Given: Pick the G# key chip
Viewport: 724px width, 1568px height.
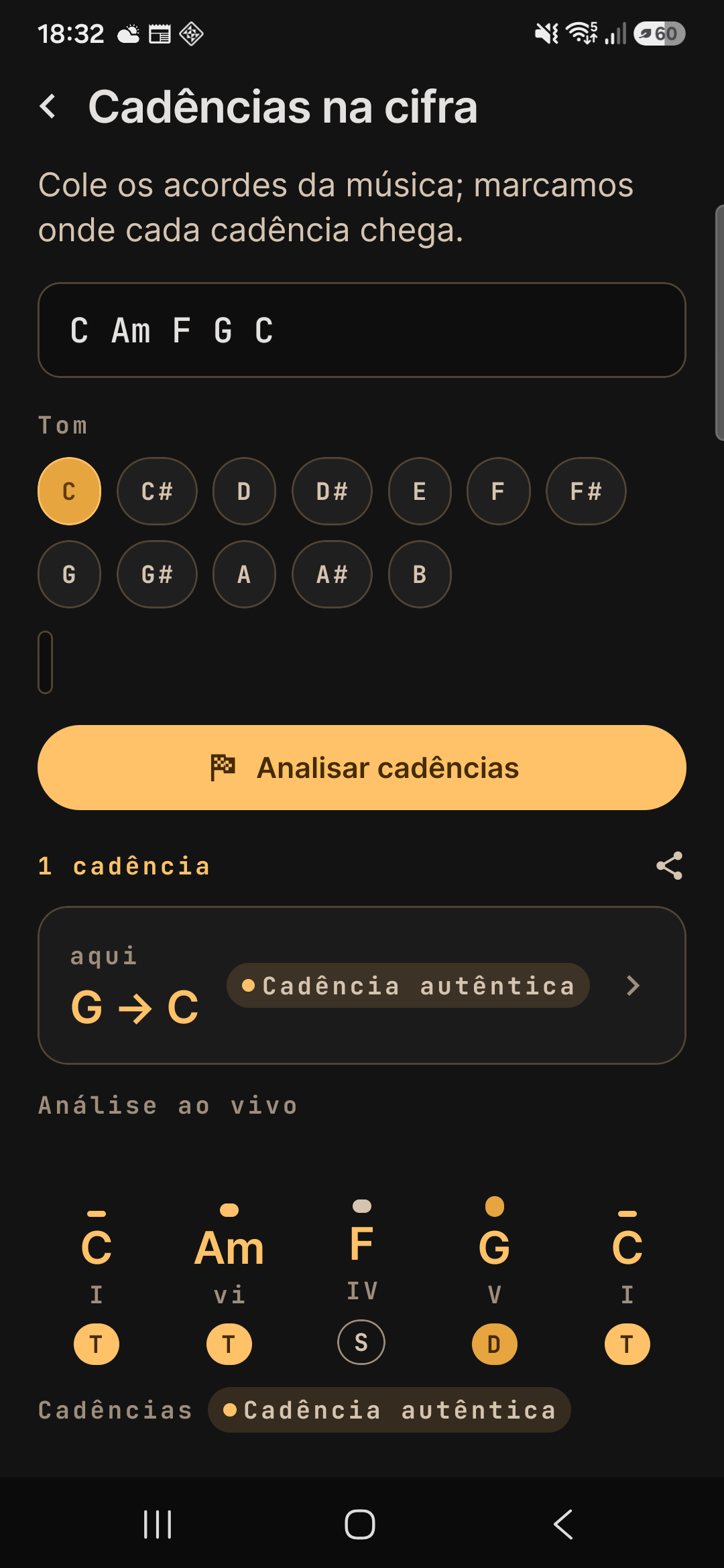Looking at the screenshot, I should pos(157,574).
